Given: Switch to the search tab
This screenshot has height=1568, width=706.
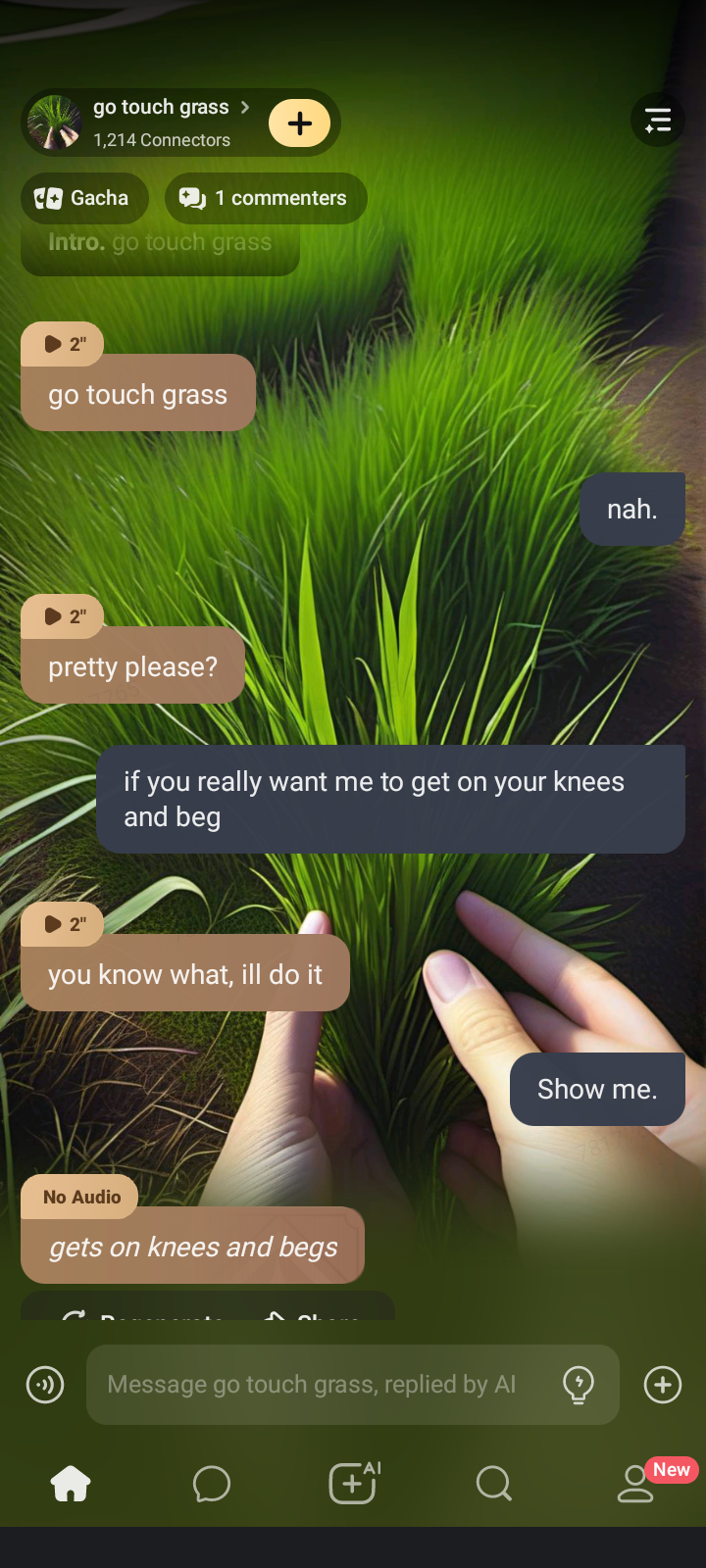Looking at the screenshot, I should coord(494,1484).
